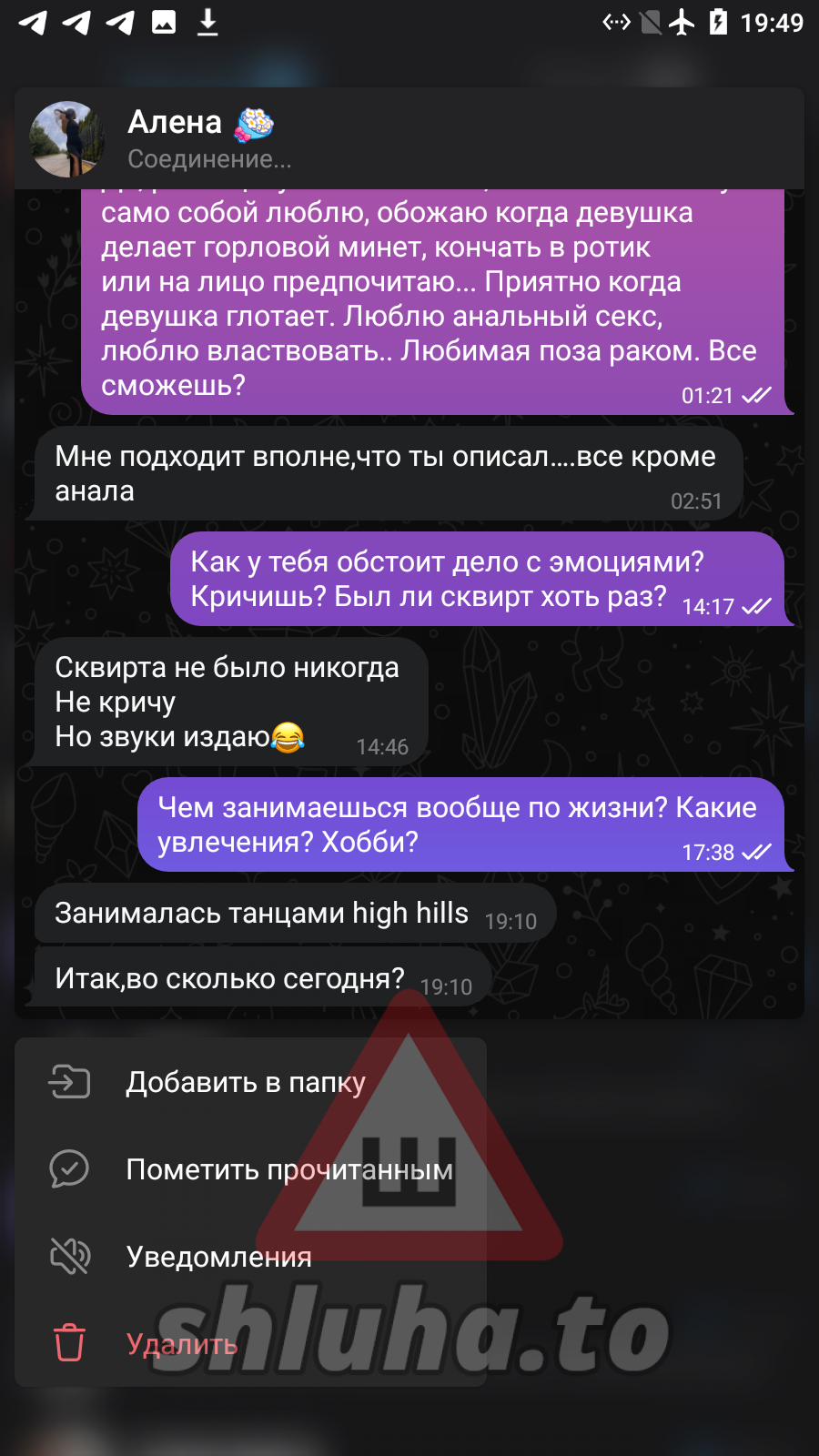This screenshot has width=819, height=1456.
Task: Select Добавить в папку option
Action: pyautogui.click(x=246, y=1082)
